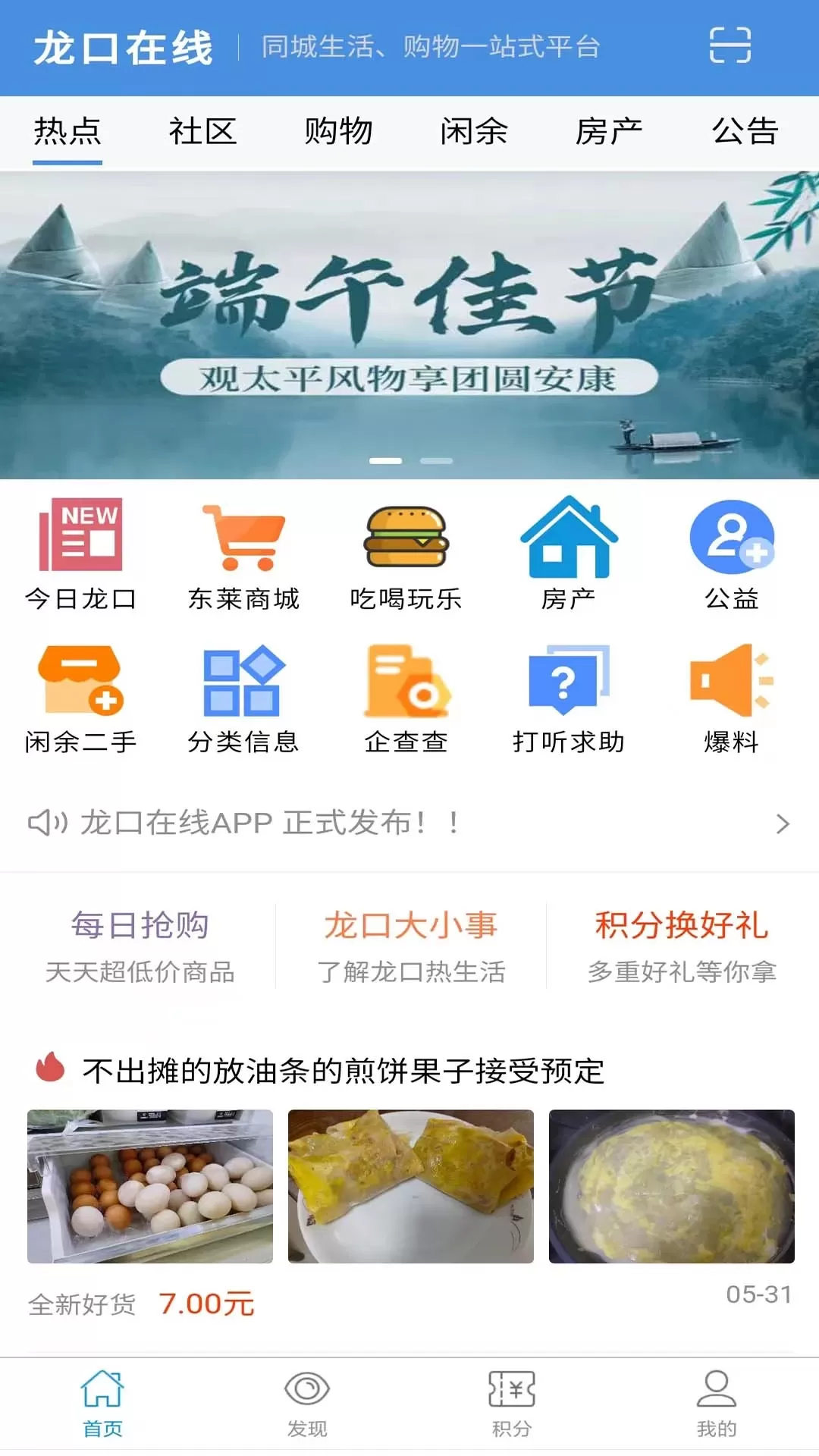Open the 端午佳节 banner
Image resolution: width=819 pixels, height=1456 pixels.
click(409, 325)
